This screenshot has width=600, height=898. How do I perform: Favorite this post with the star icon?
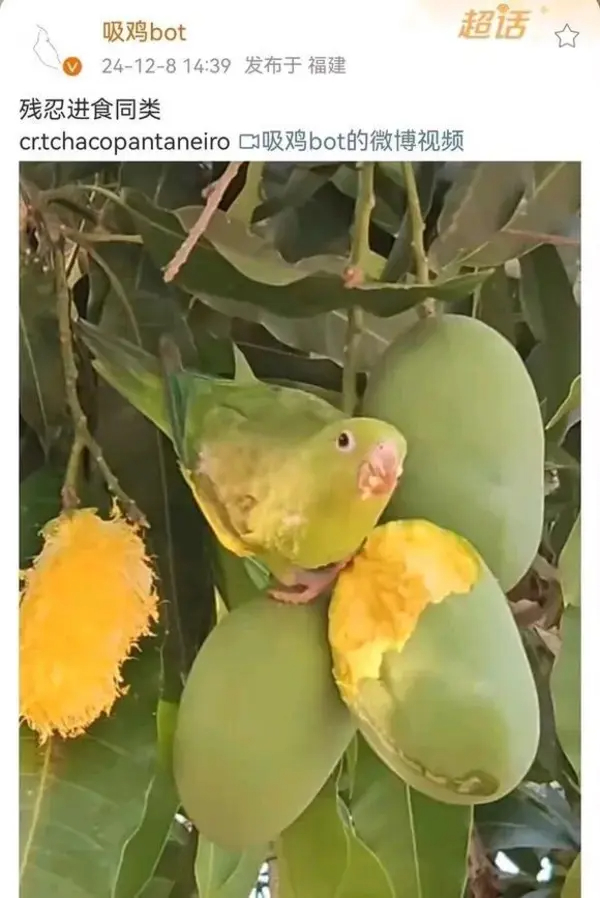pos(567,36)
